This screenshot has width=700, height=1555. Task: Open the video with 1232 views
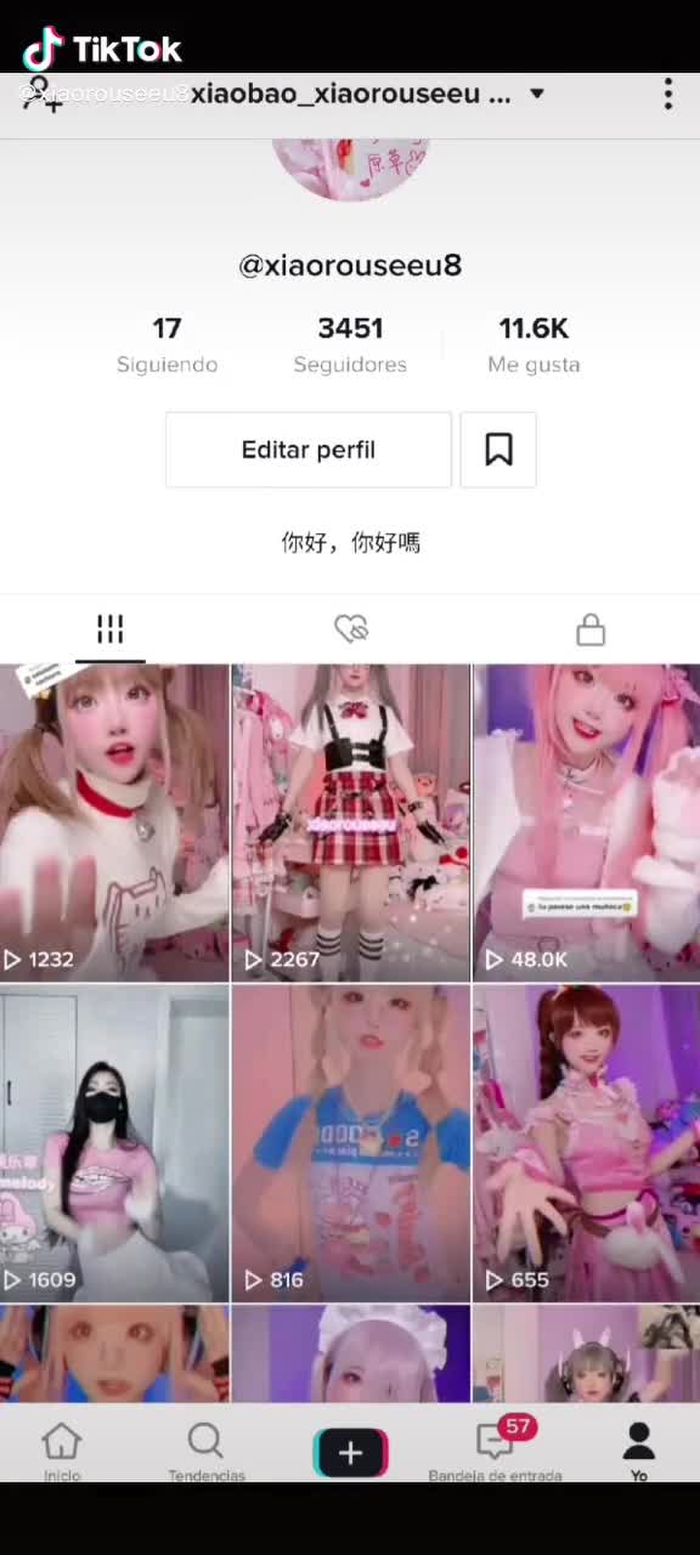coord(114,822)
